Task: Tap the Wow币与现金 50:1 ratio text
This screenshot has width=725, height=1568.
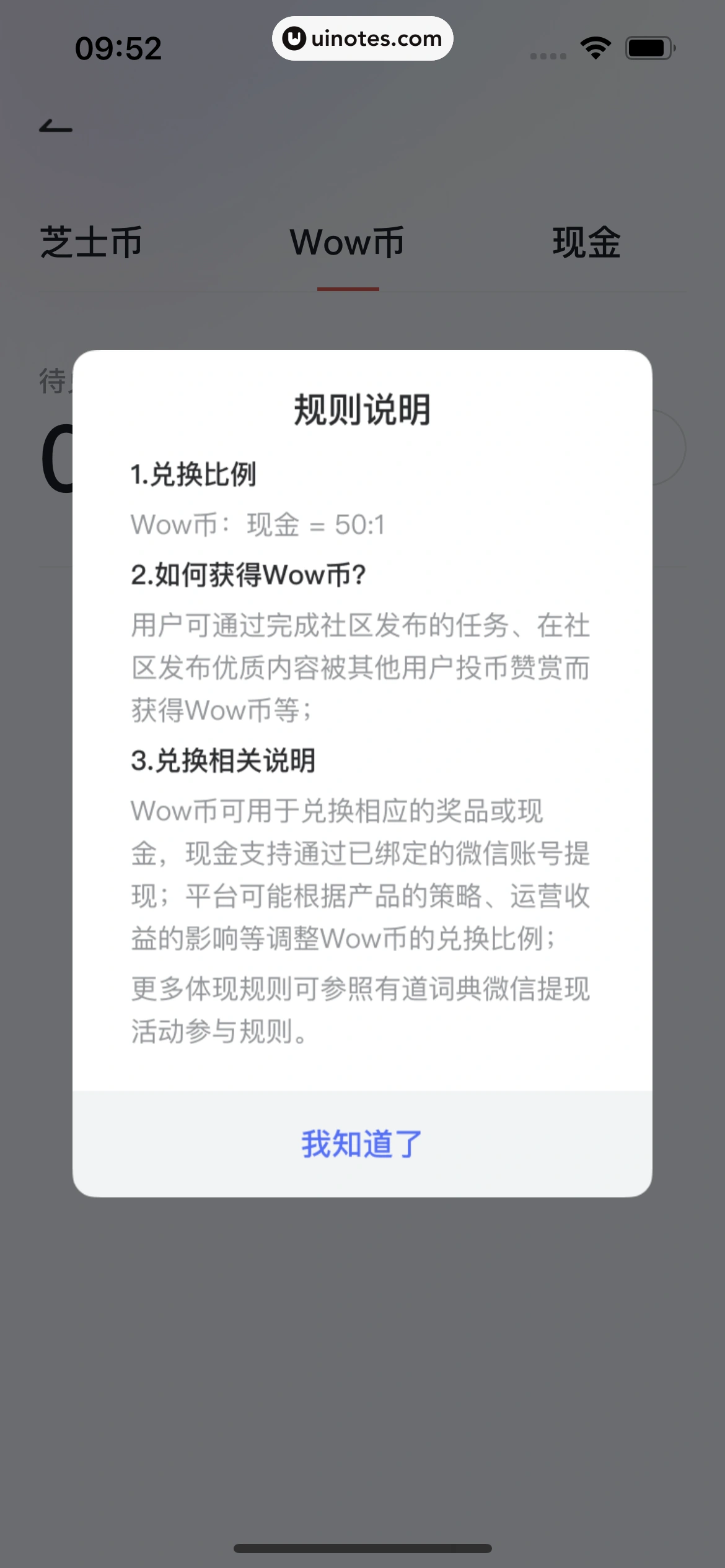Action: point(258,525)
